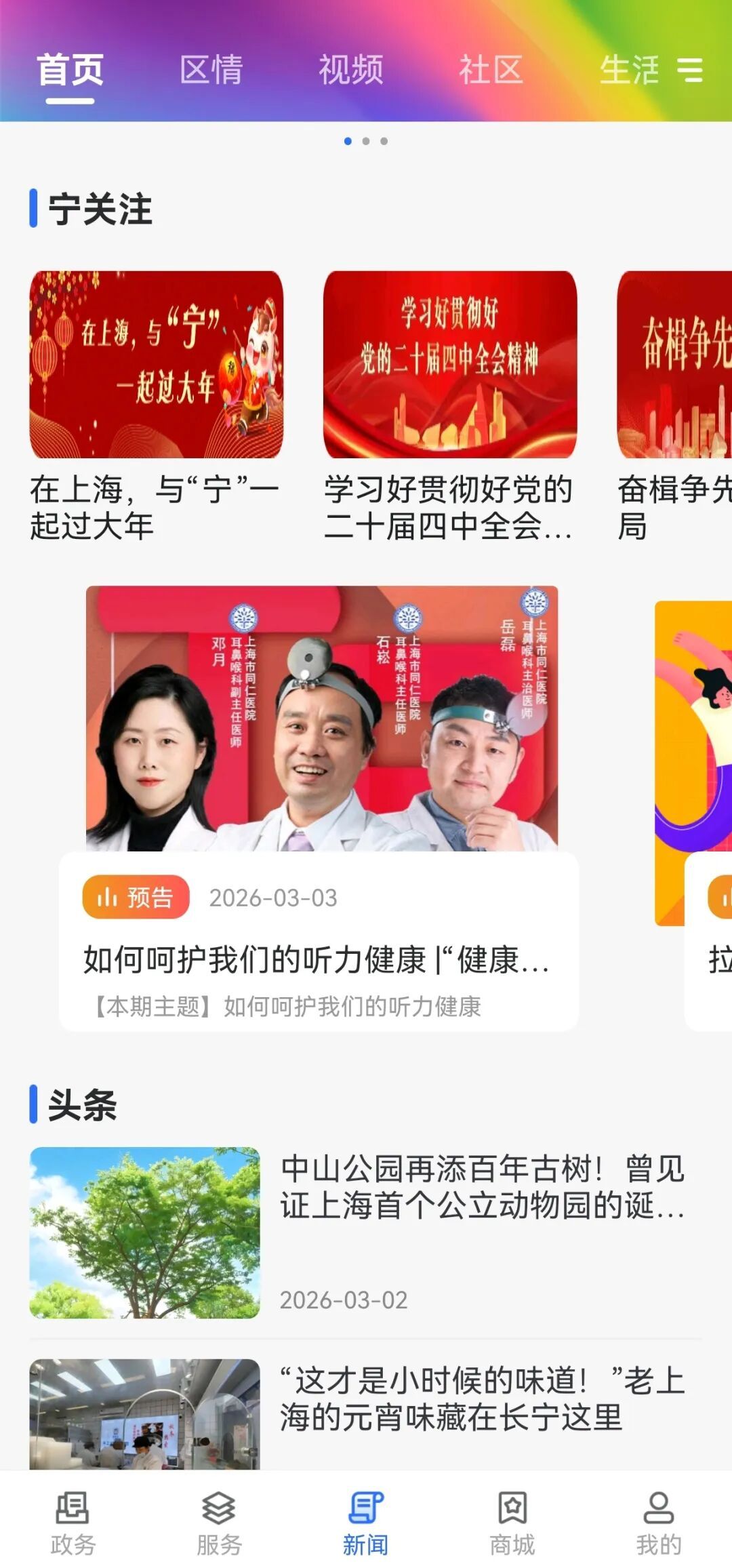Open the channel menu icon

click(x=690, y=70)
